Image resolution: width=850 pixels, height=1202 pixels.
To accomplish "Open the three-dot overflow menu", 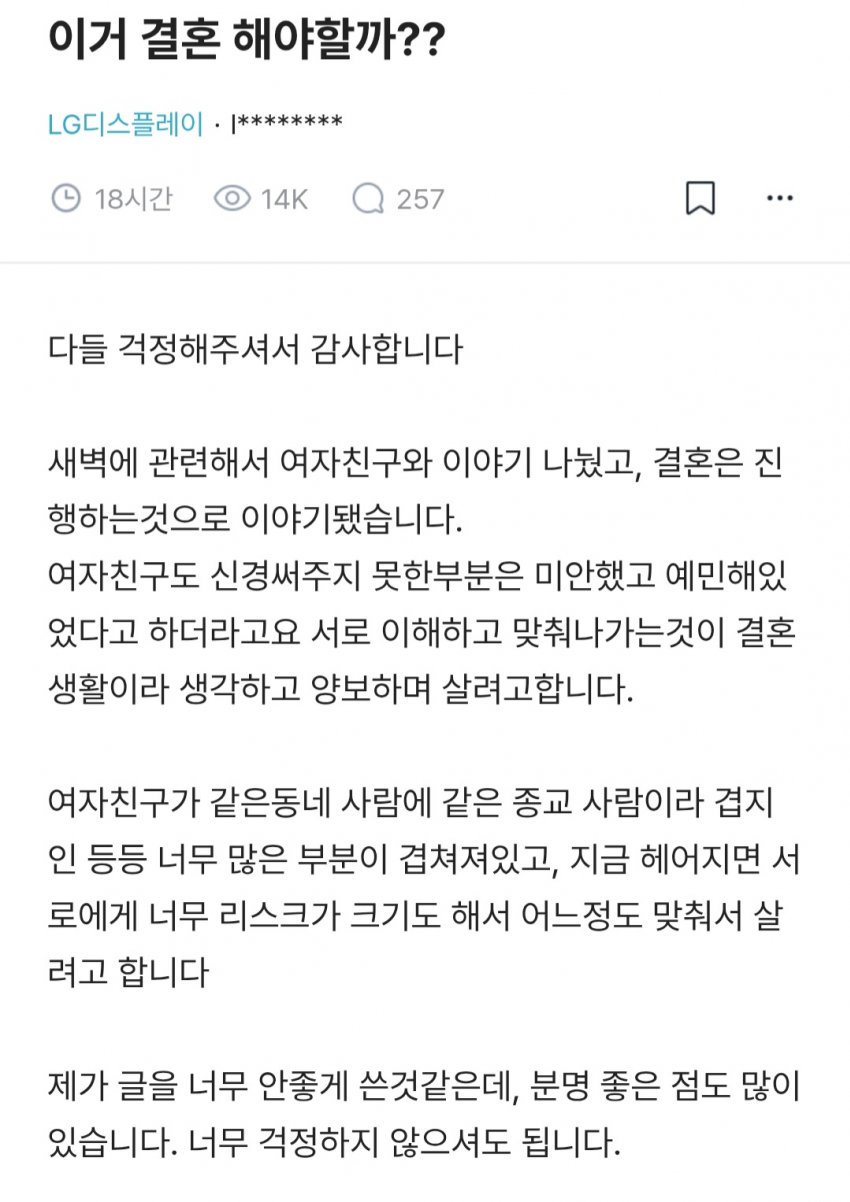I will point(779,198).
